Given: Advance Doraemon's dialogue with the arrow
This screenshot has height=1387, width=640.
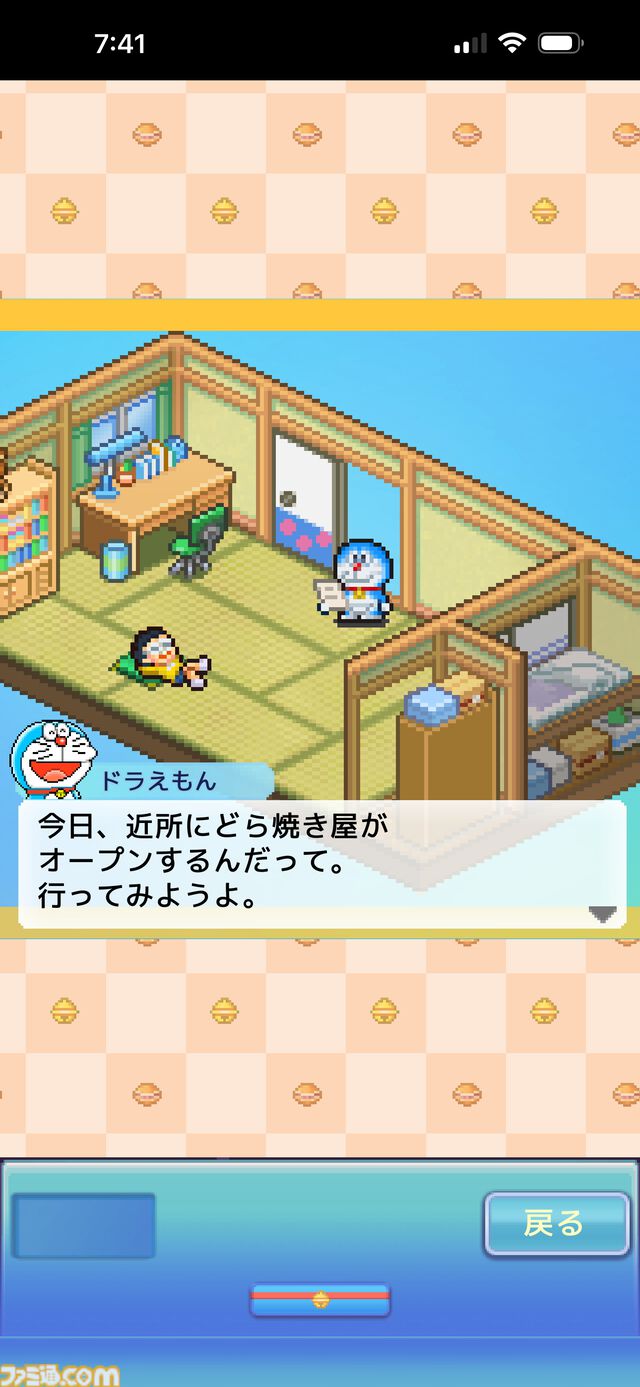Looking at the screenshot, I should point(602,913).
